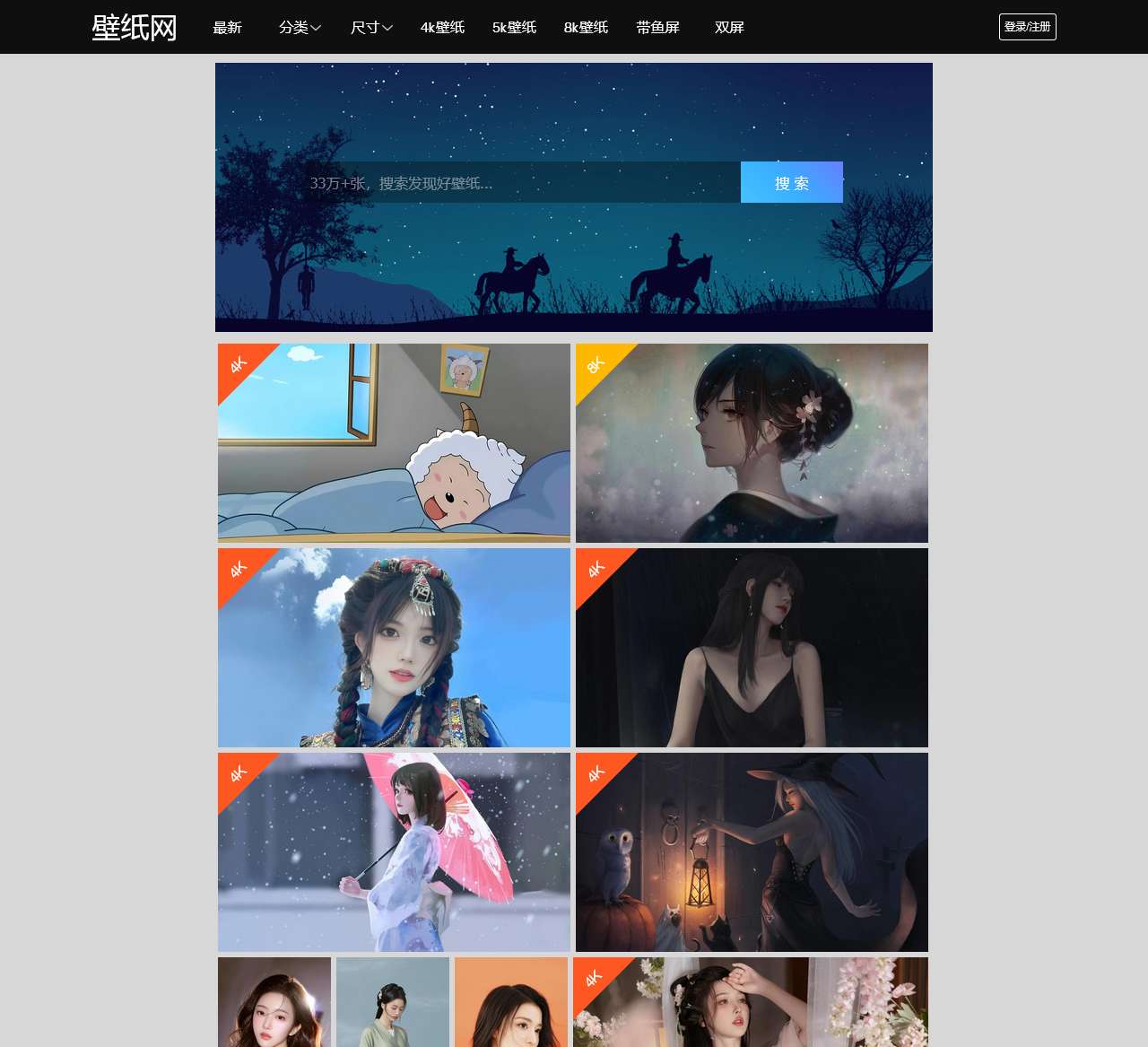
Task: Open the girl among pink flowers wallpaper
Action: point(751,1002)
